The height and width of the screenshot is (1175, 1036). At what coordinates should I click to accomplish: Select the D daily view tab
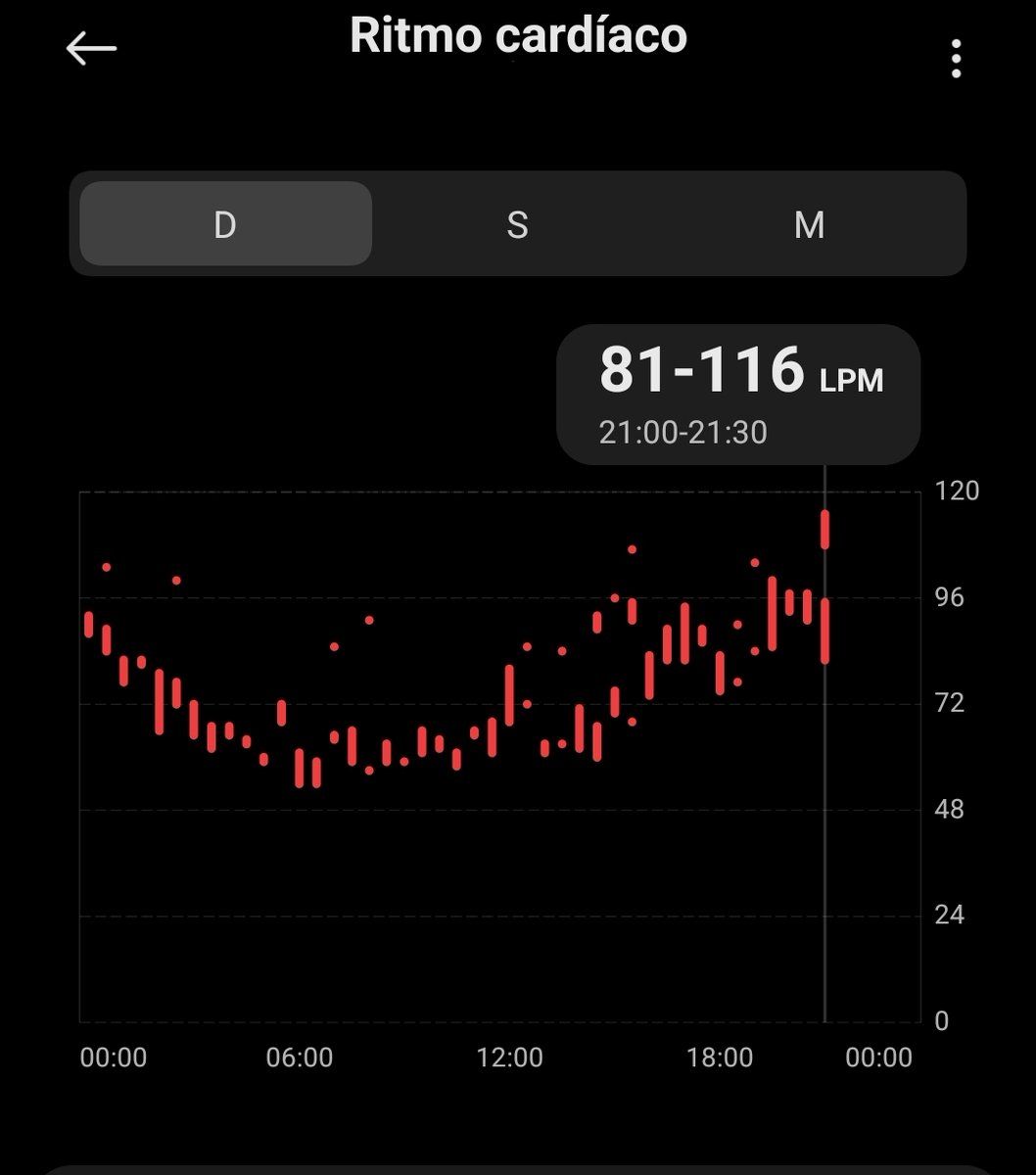(225, 224)
